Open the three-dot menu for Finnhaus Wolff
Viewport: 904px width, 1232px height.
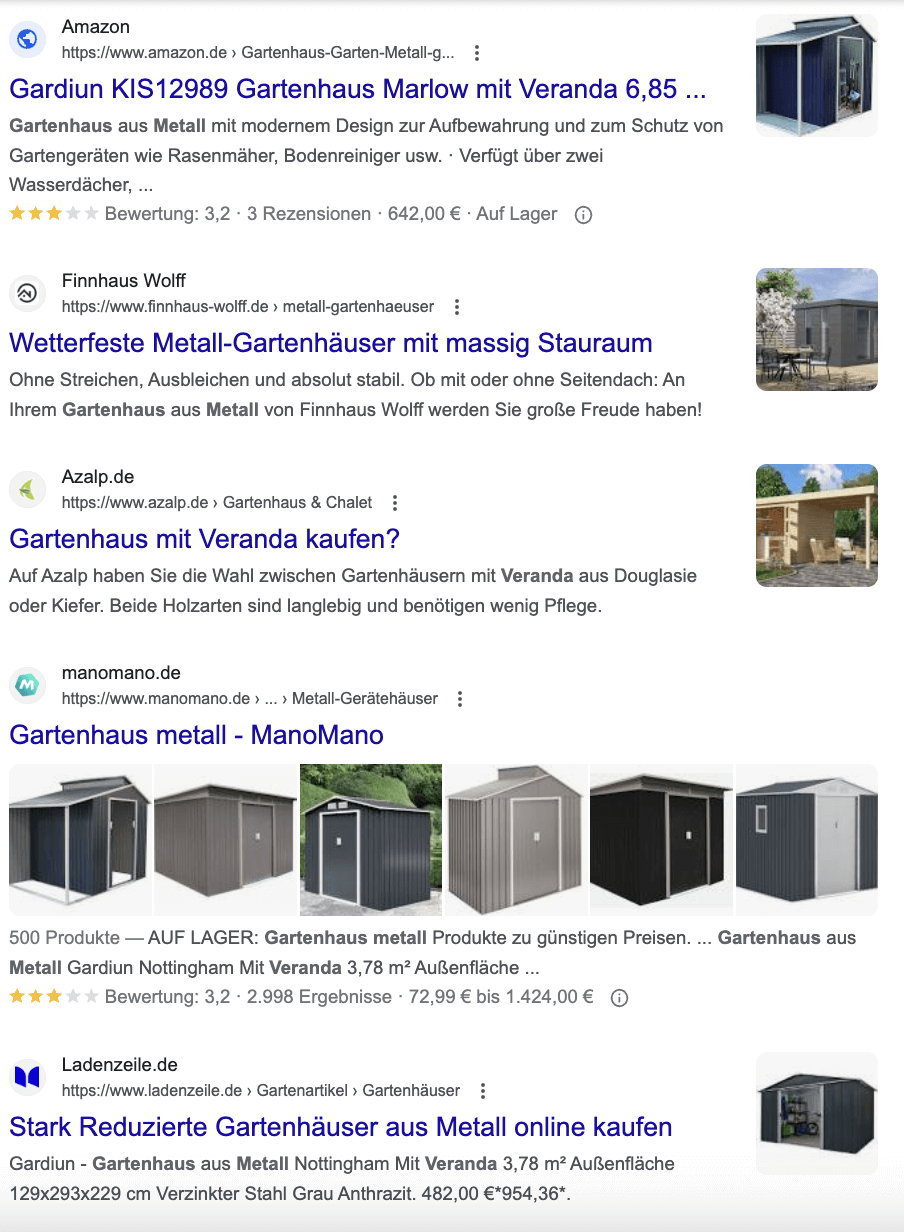point(456,307)
